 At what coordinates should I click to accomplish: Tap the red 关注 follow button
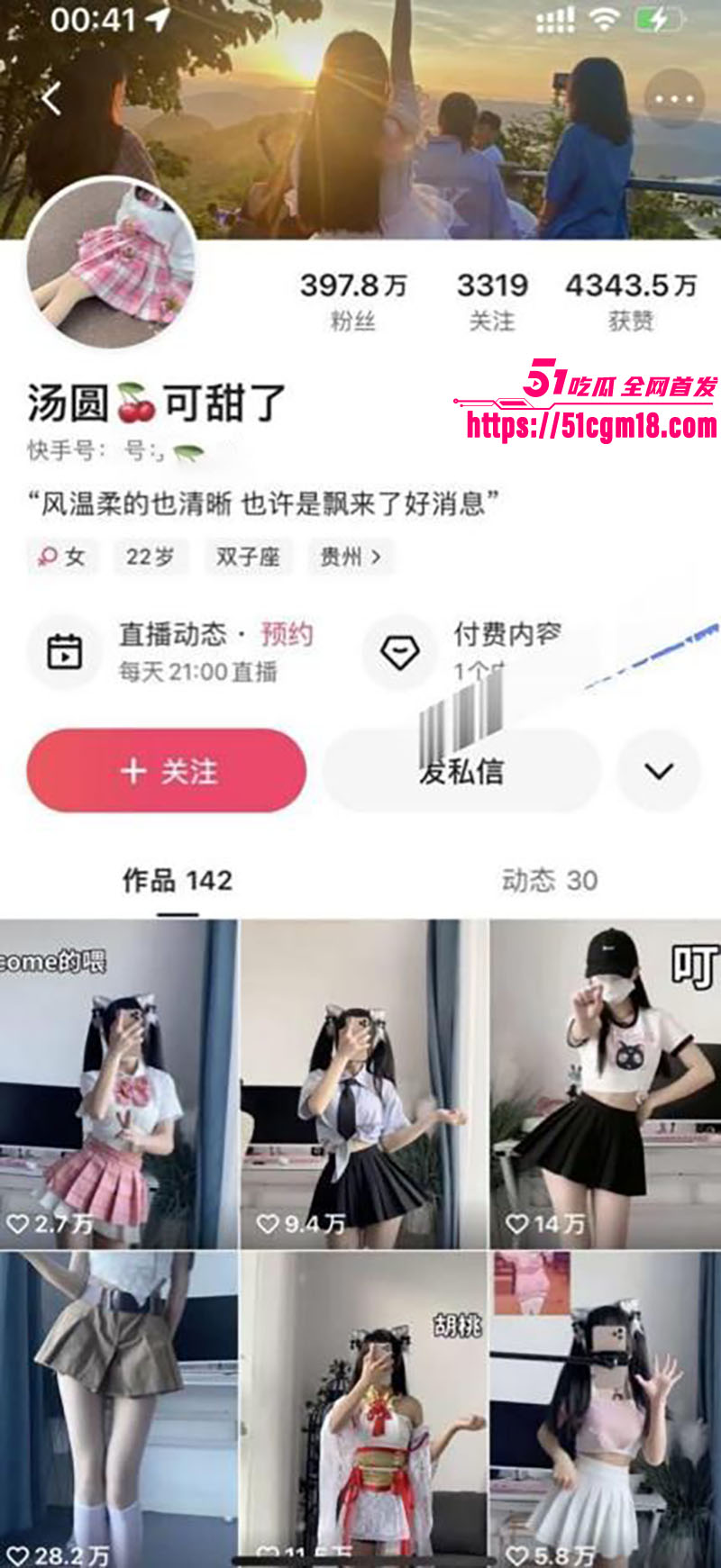167,771
